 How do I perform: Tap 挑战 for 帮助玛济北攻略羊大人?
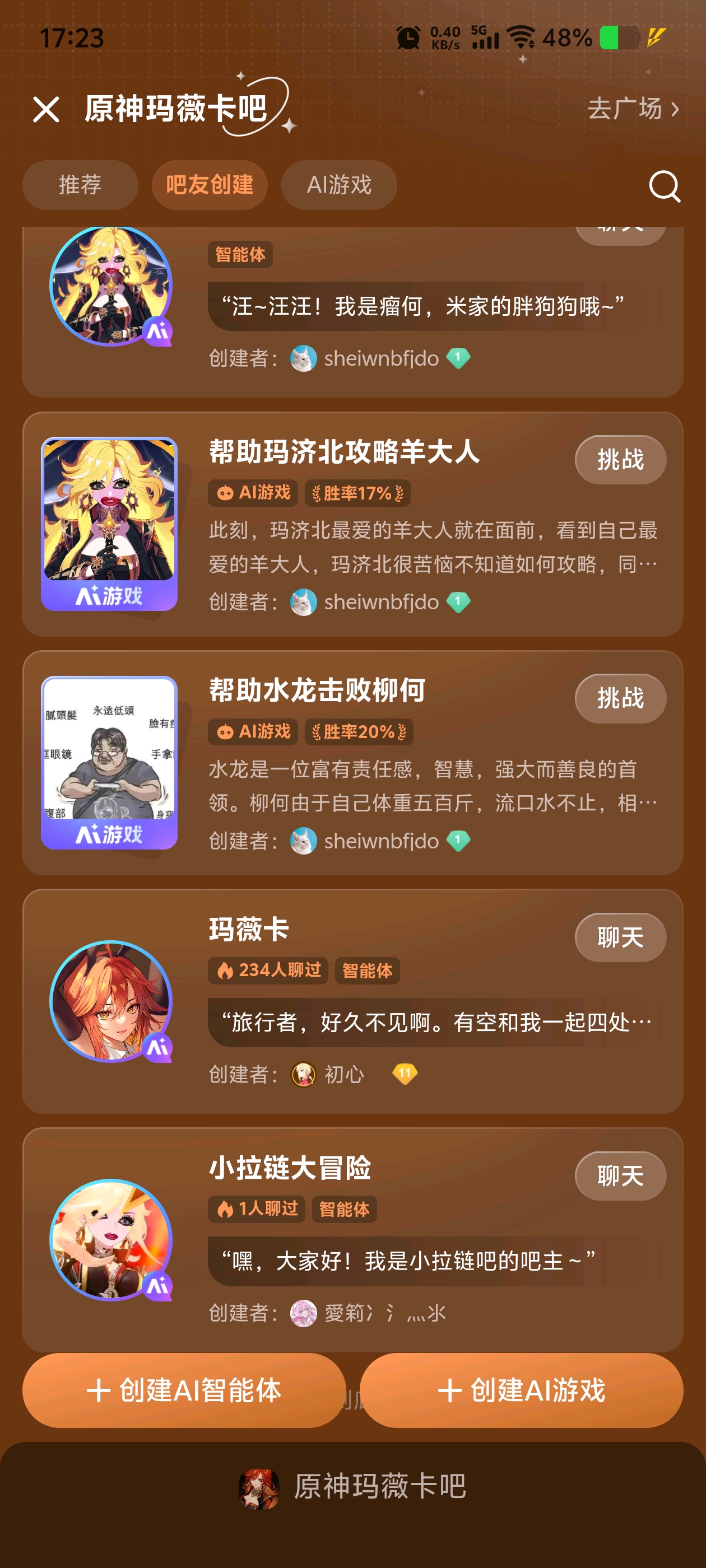coord(620,460)
